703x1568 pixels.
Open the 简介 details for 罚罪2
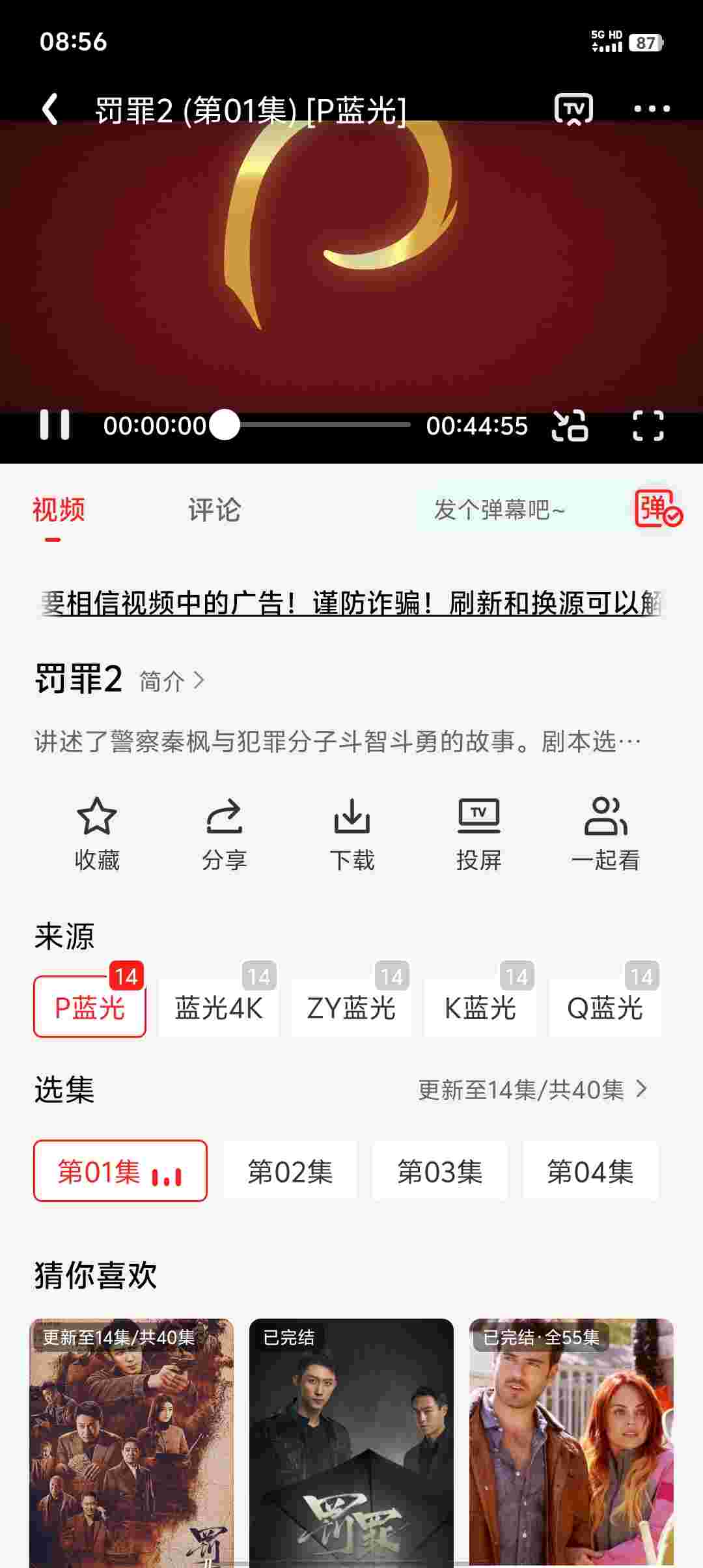click(172, 681)
